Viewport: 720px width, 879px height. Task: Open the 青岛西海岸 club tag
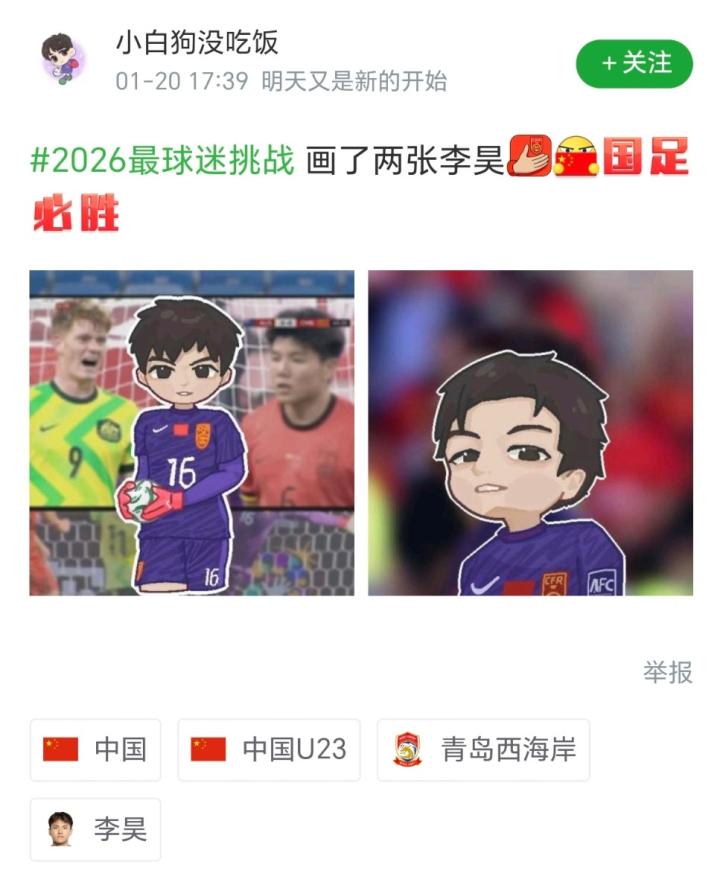[x=483, y=749]
